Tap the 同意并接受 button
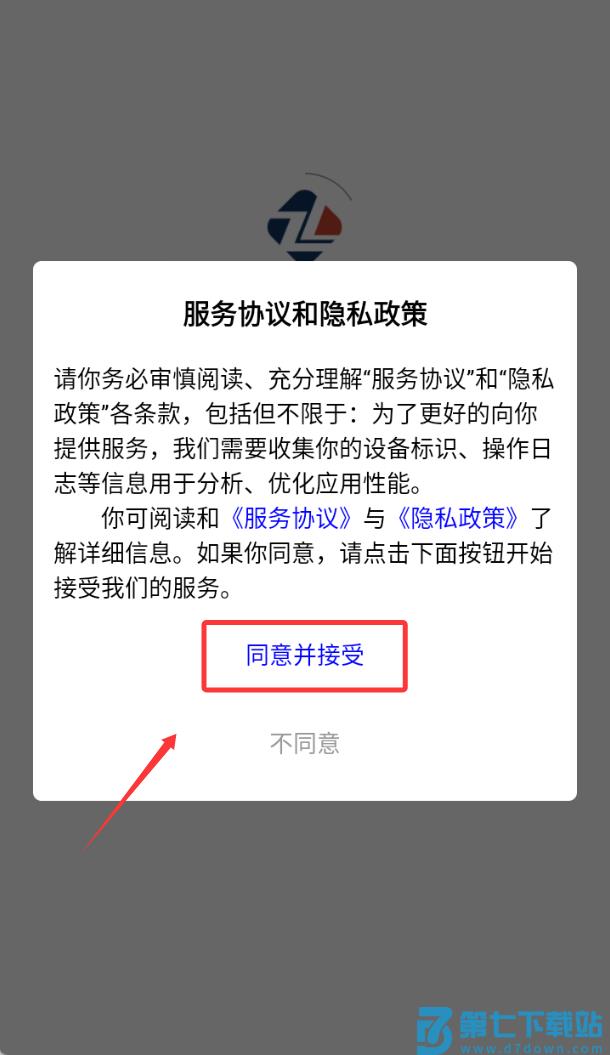The image size is (610, 1055). [305, 656]
